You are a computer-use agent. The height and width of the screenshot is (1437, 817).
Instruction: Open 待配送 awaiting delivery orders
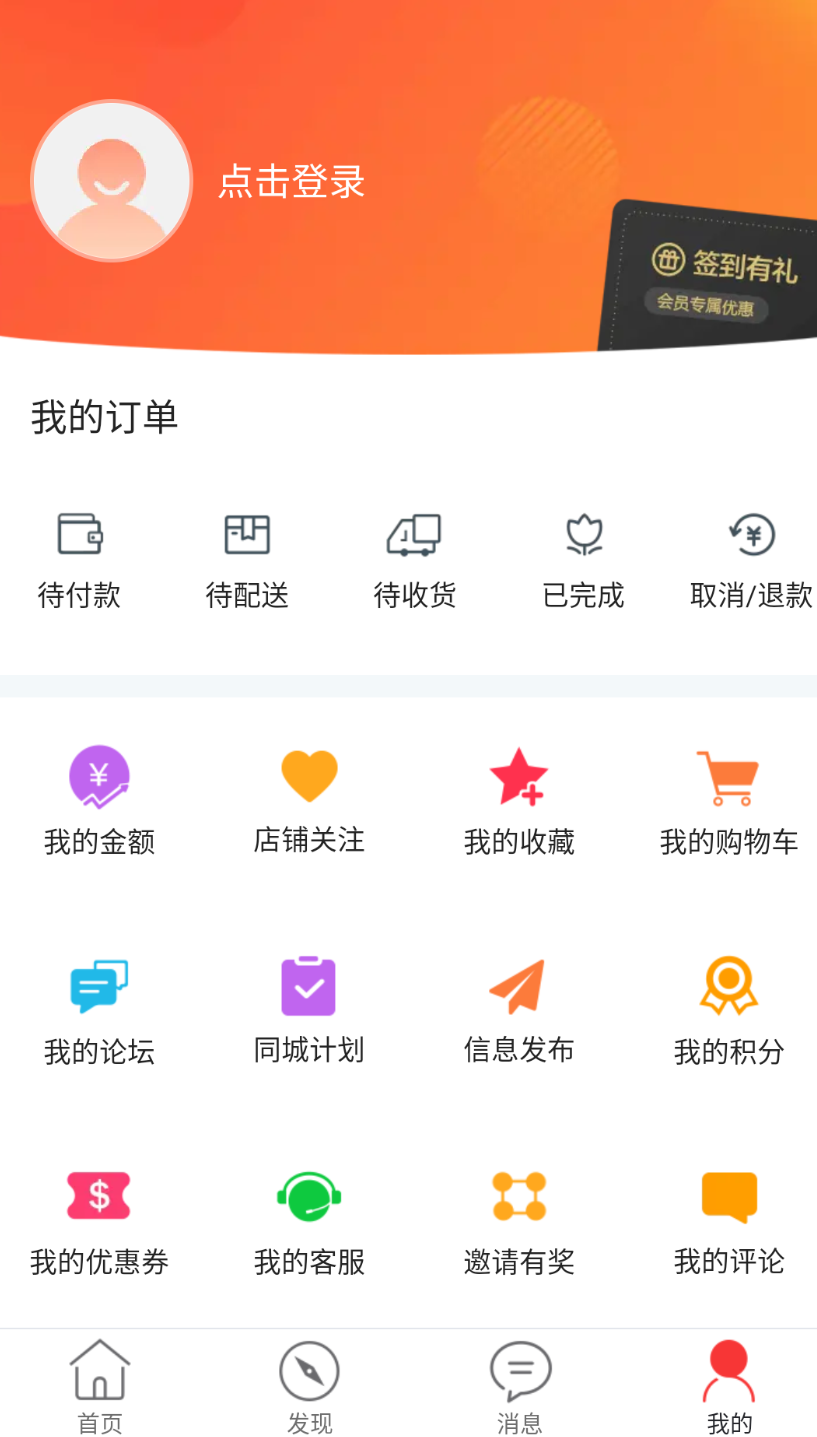tap(246, 558)
